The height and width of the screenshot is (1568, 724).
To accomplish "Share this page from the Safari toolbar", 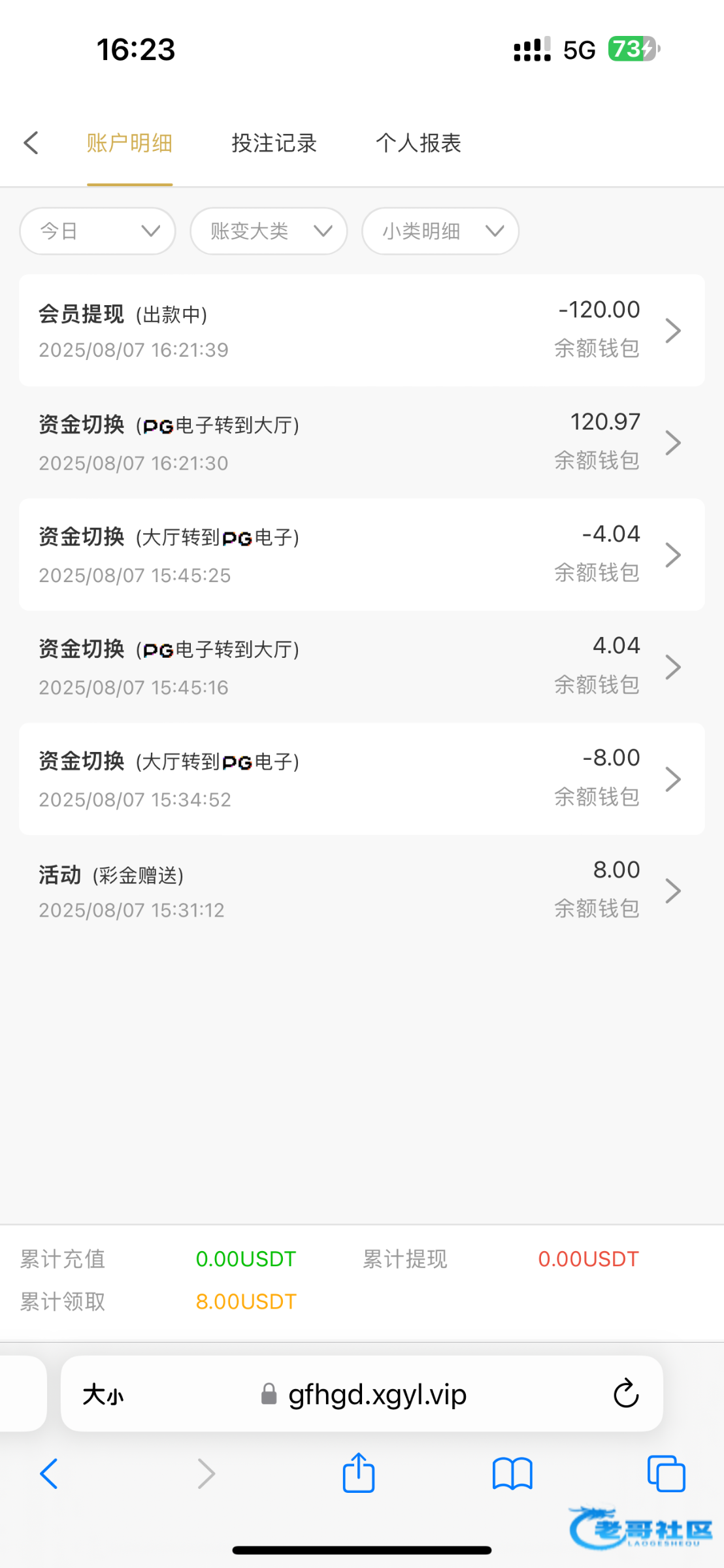I will [359, 1473].
